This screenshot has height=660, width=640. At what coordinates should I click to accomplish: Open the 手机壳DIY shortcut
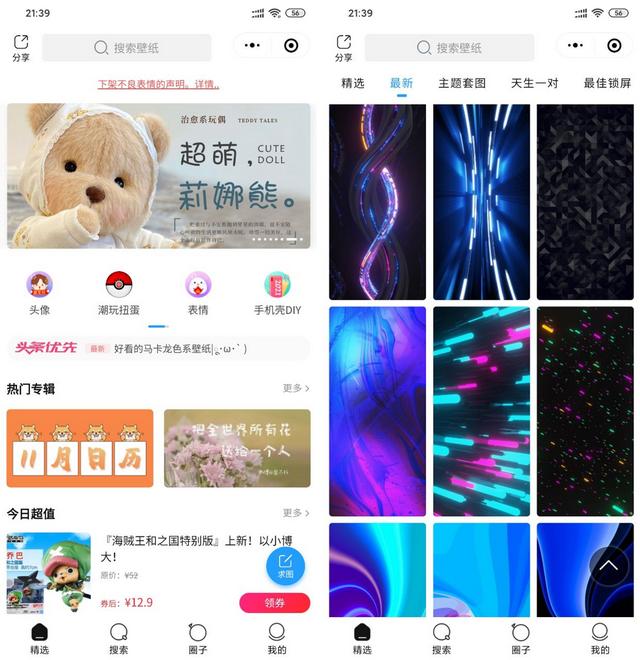coord(277,294)
